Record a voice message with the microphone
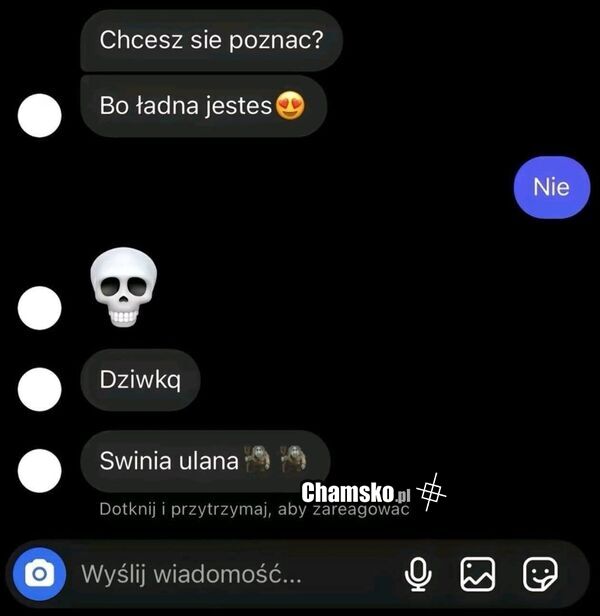 [418, 574]
